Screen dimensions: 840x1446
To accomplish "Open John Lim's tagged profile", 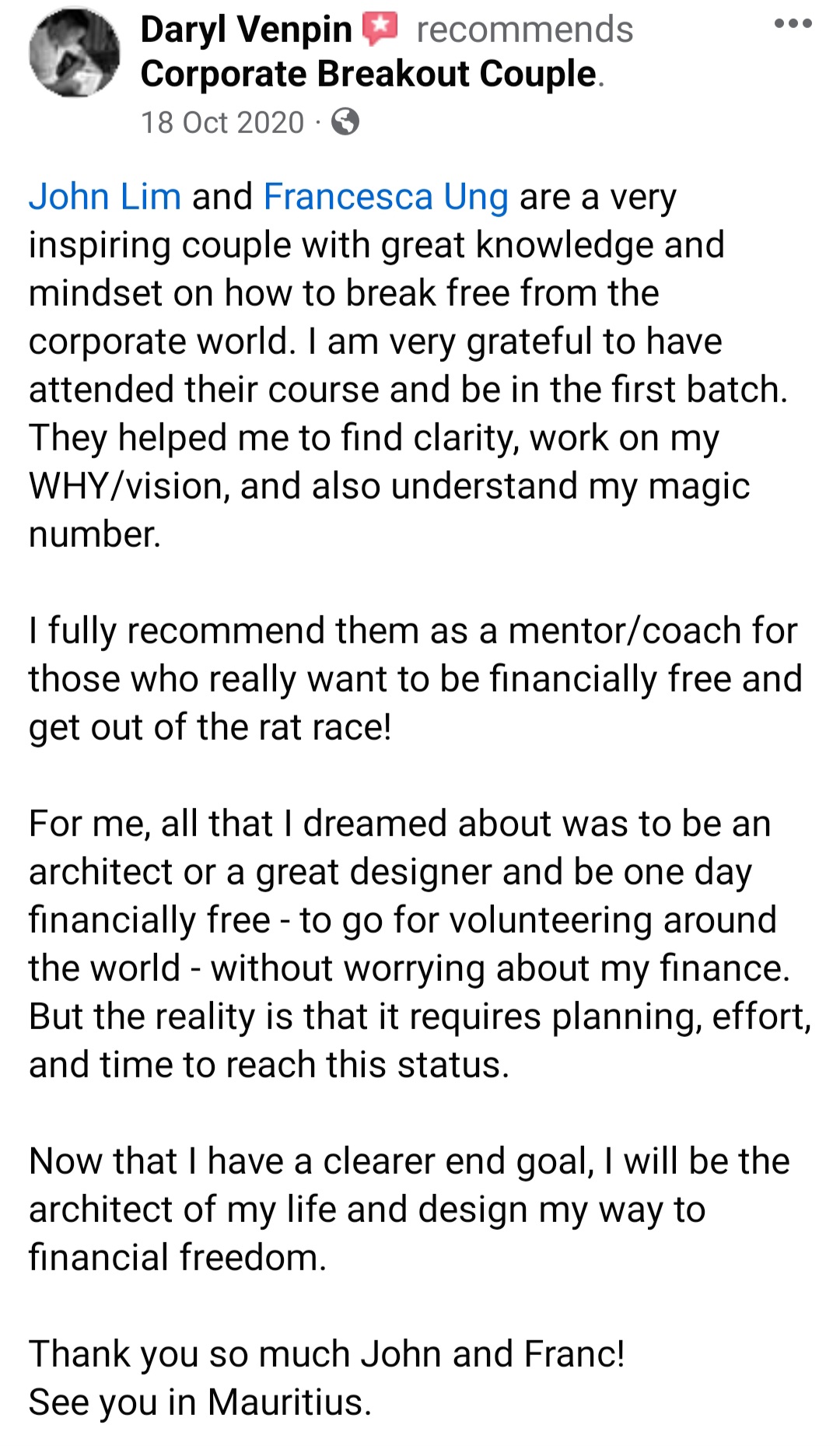I will [x=105, y=196].
